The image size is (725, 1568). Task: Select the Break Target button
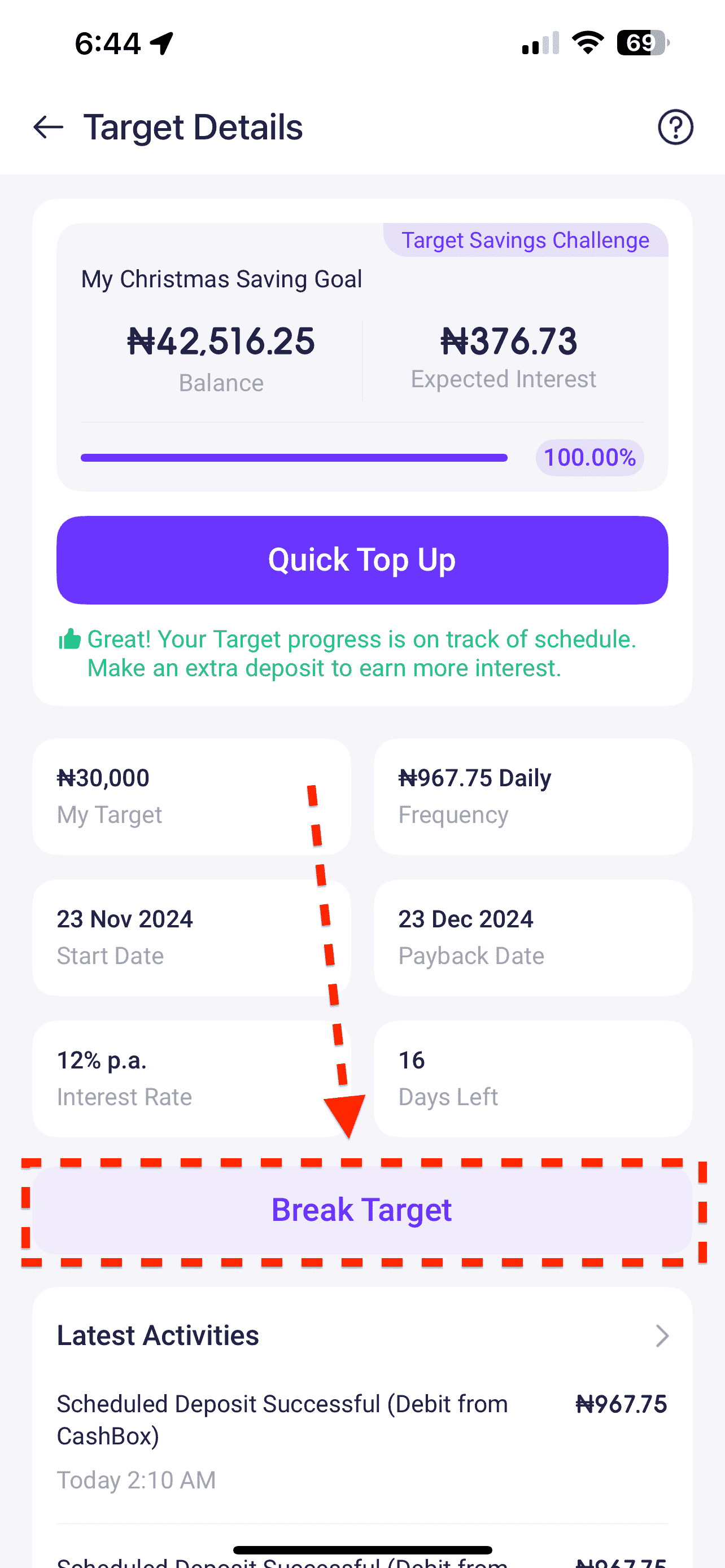coord(362,1210)
